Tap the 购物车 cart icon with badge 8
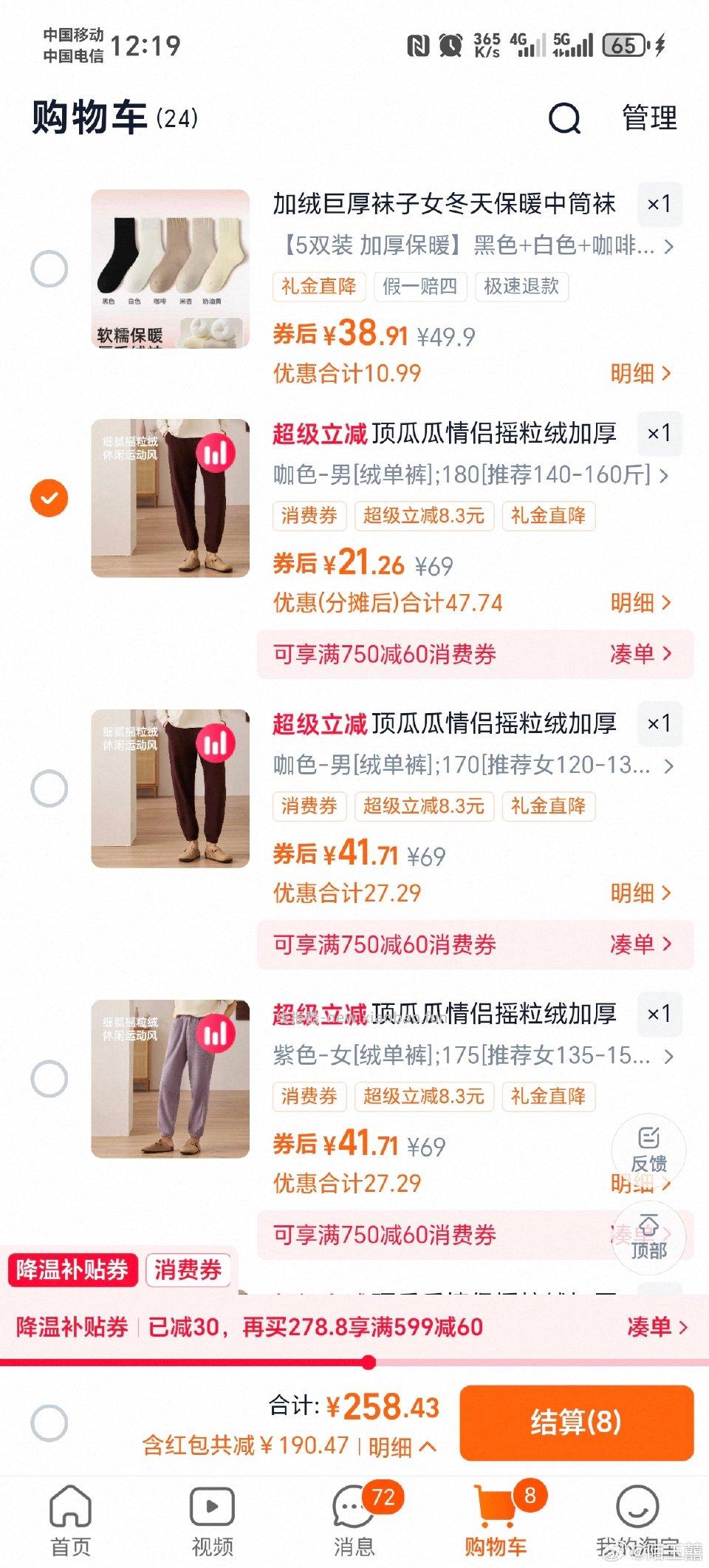The image size is (709, 1568). (x=496, y=1508)
